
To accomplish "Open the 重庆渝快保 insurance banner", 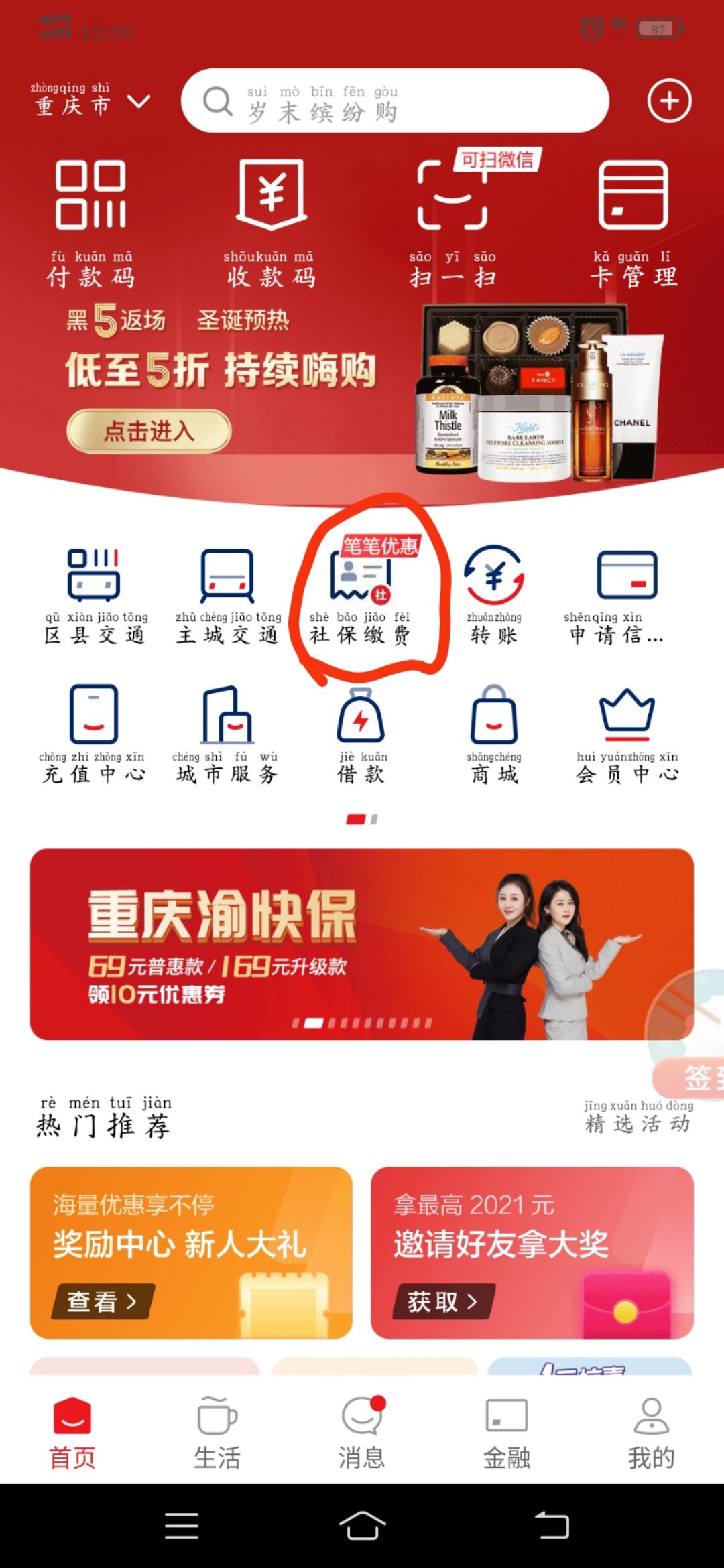I will [x=361, y=943].
